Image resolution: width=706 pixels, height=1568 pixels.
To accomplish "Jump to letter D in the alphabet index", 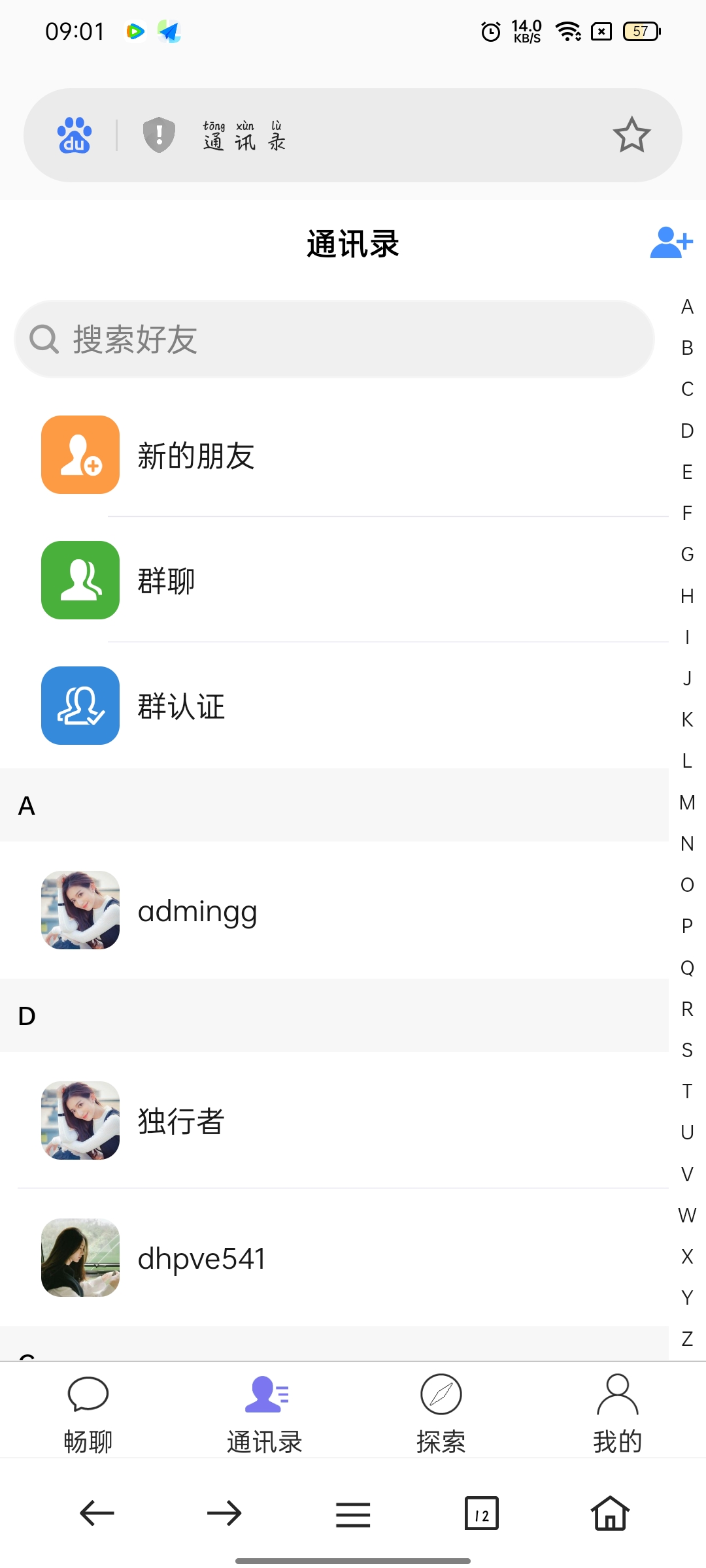I will pyautogui.click(x=686, y=430).
